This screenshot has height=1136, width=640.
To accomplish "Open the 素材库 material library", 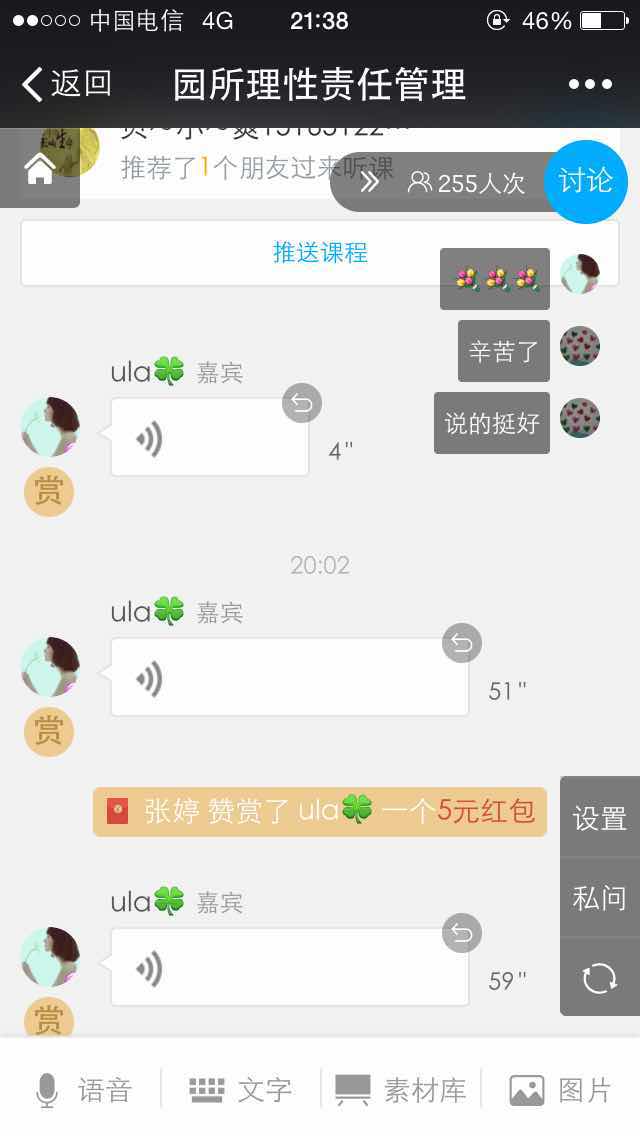I will [401, 1090].
